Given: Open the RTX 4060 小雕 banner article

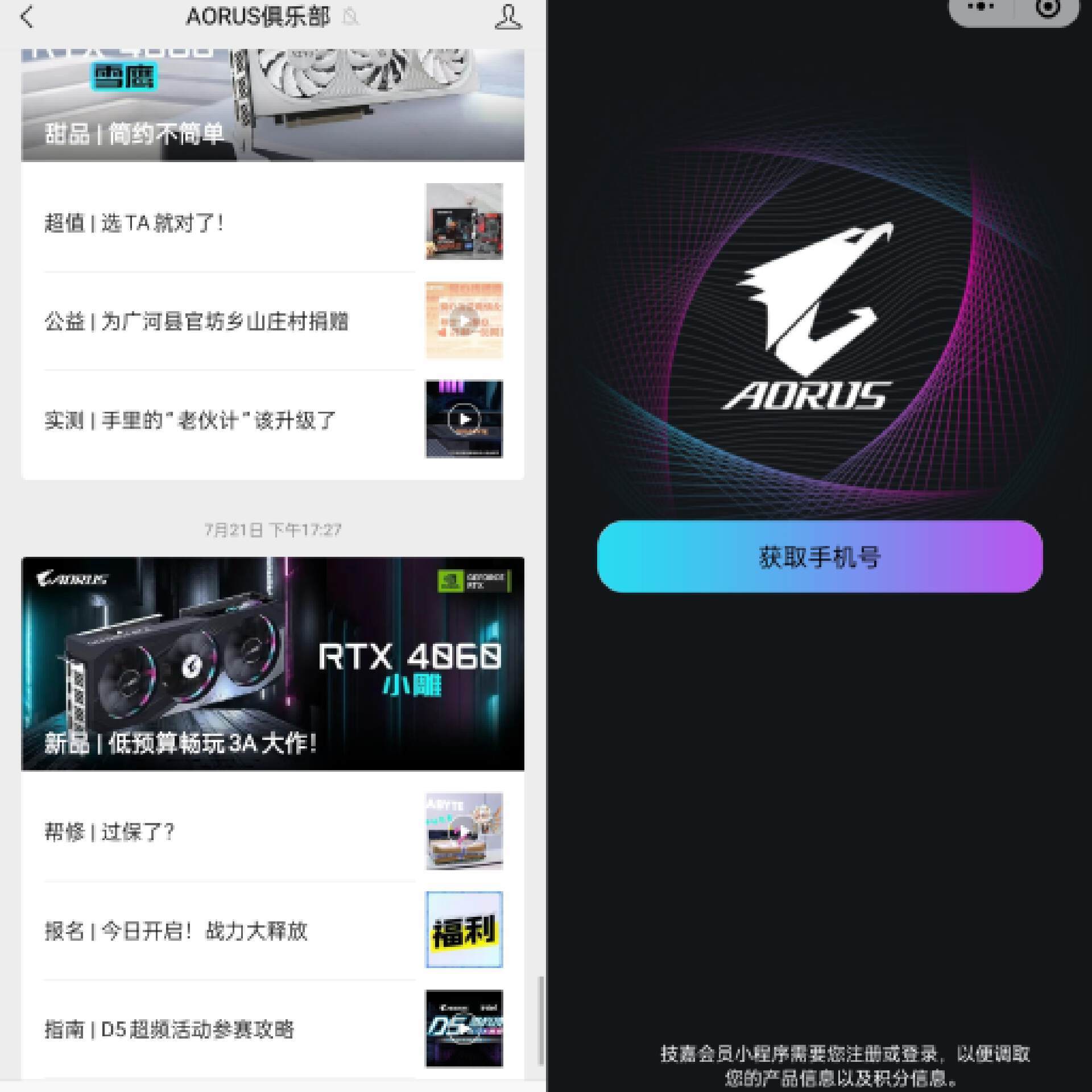Looking at the screenshot, I should point(272,663).
